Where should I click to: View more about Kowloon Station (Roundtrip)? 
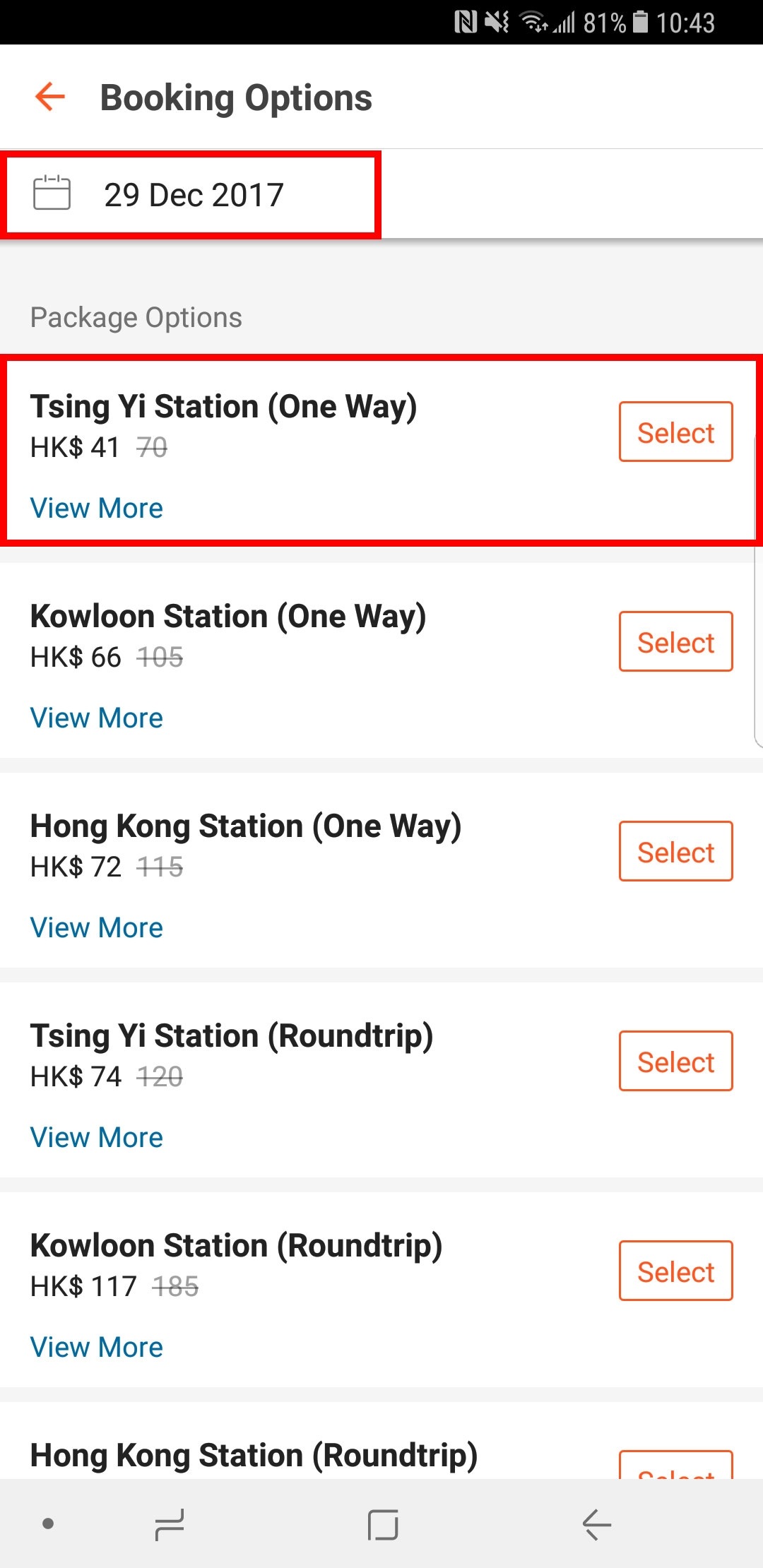97,1347
